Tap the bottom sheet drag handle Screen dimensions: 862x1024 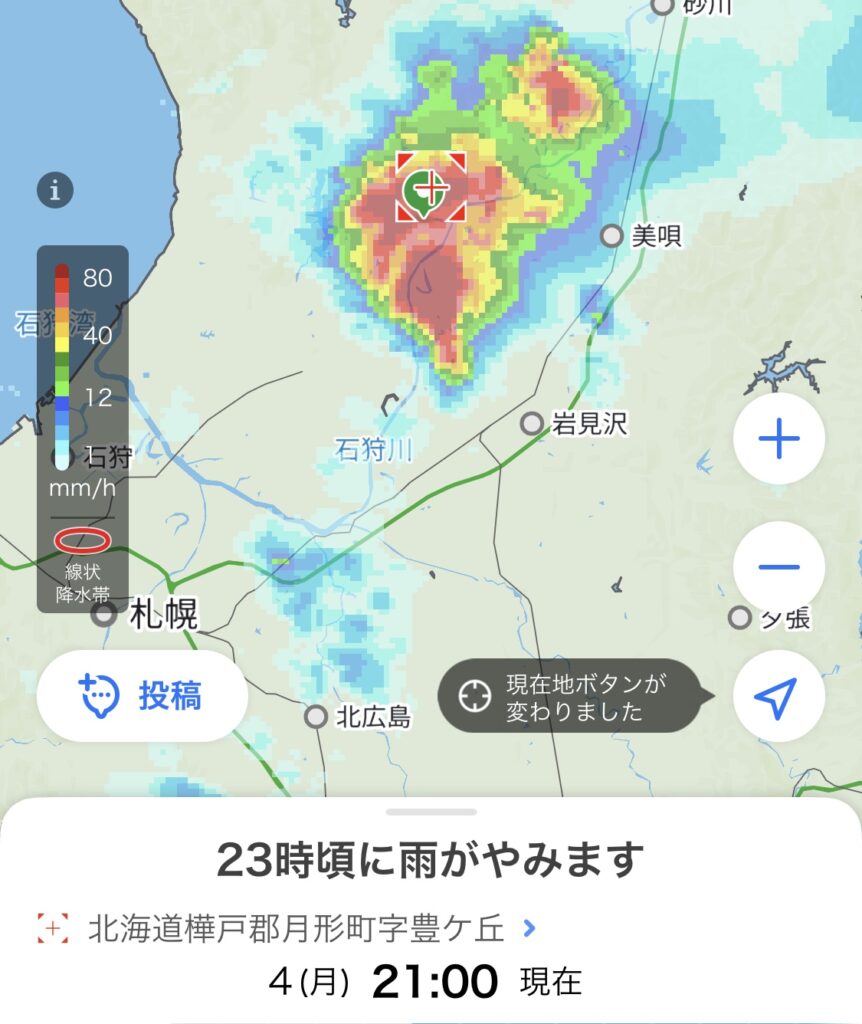431,812
